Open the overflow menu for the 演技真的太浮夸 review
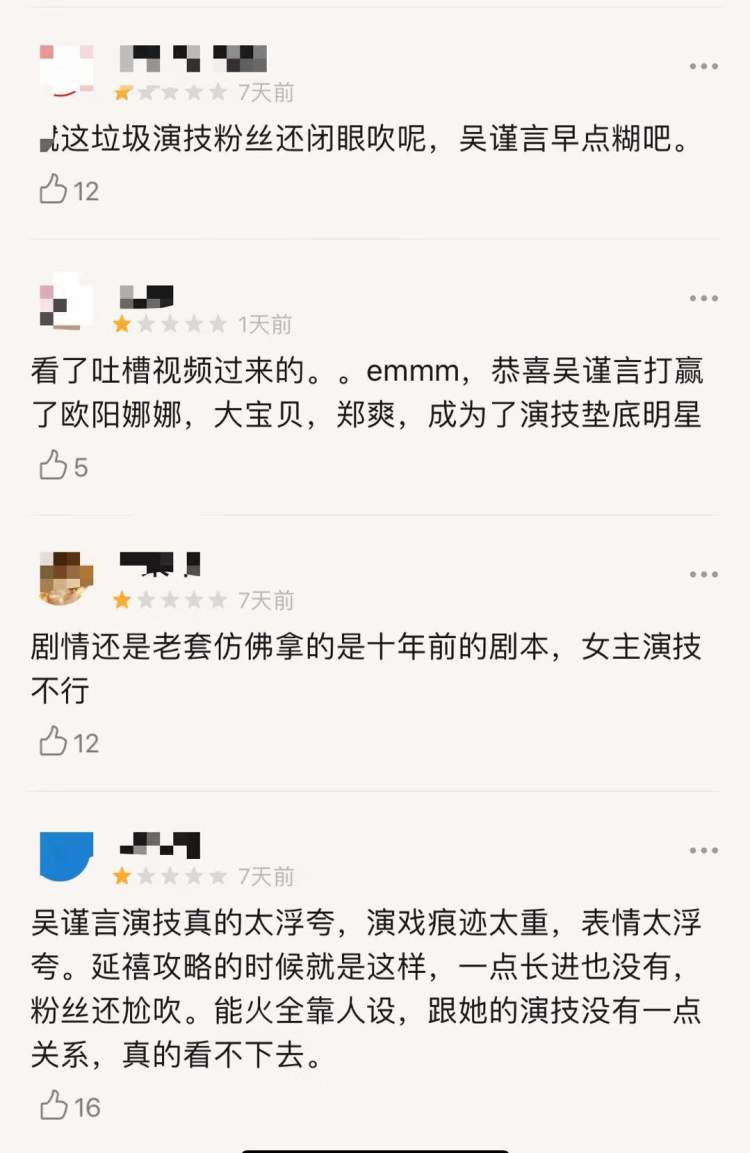Screen dimensions: 750x1153 pyautogui.click(x=703, y=851)
